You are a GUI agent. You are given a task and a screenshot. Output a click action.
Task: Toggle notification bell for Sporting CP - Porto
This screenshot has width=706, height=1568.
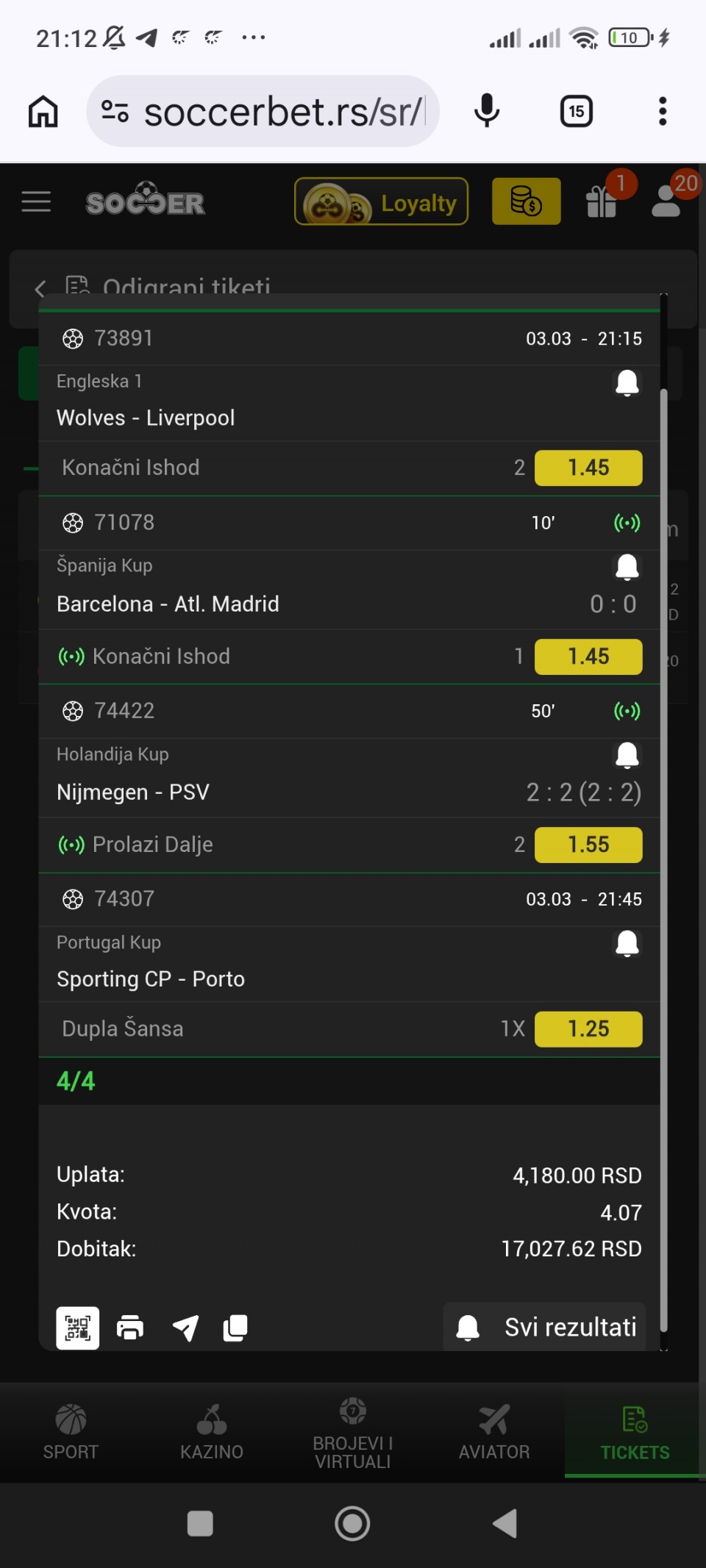pos(627,943)
